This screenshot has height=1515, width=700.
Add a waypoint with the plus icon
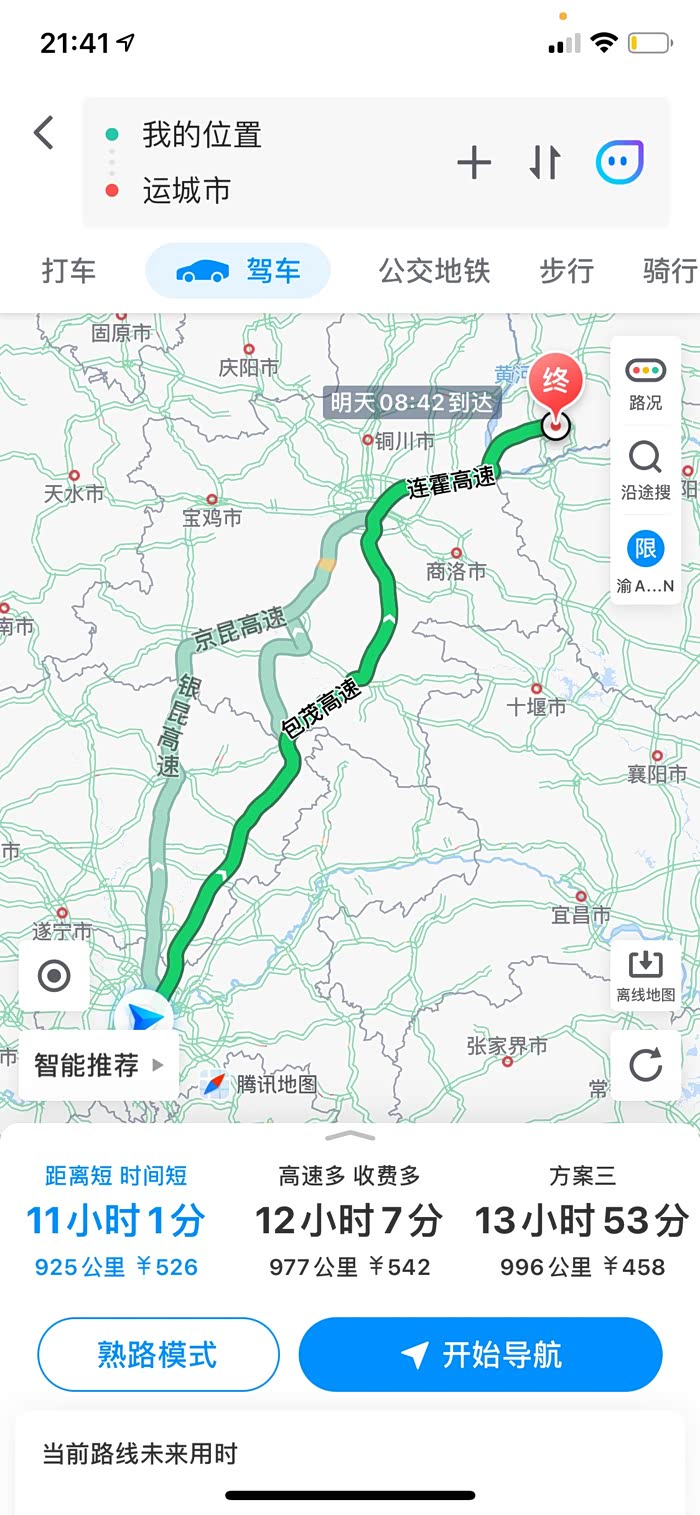pos(474,162)
